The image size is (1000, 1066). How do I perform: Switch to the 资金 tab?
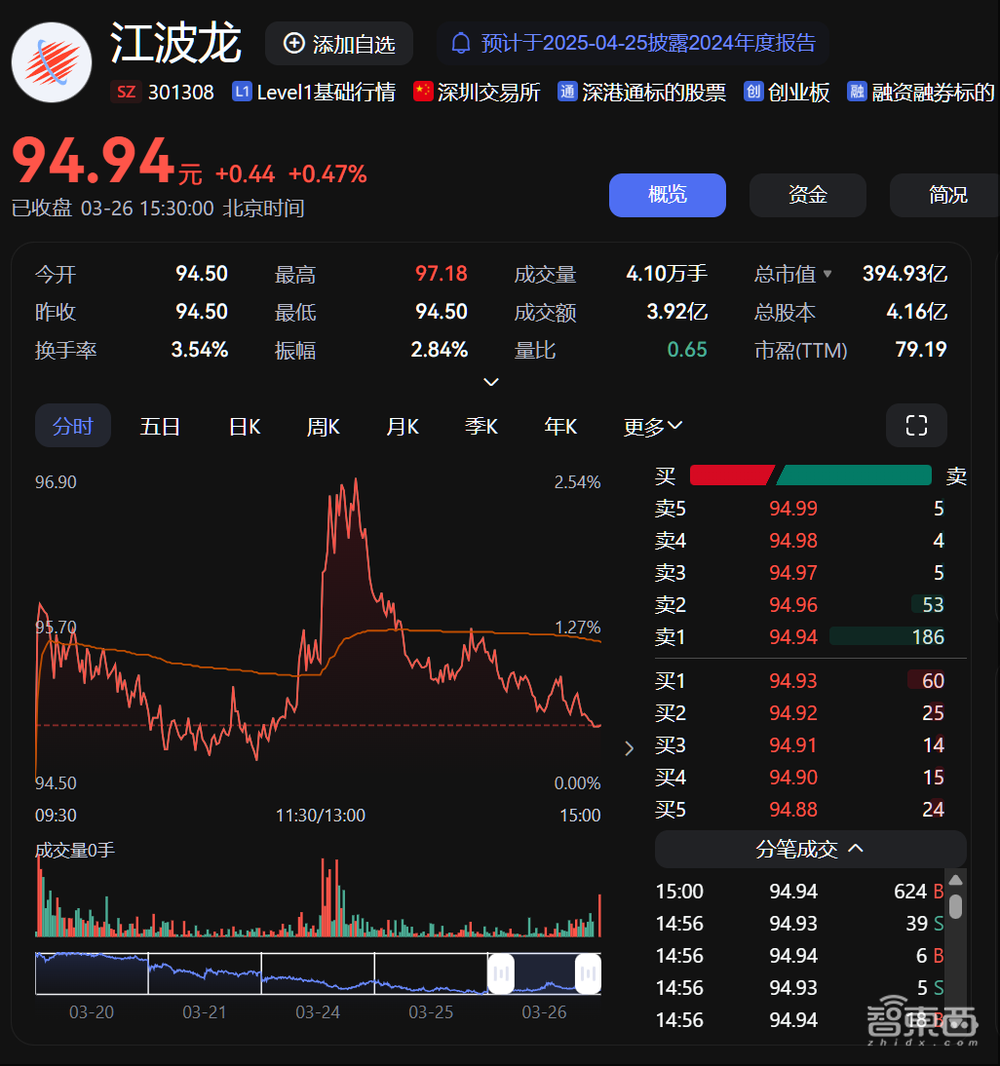[x=807, y=195]
